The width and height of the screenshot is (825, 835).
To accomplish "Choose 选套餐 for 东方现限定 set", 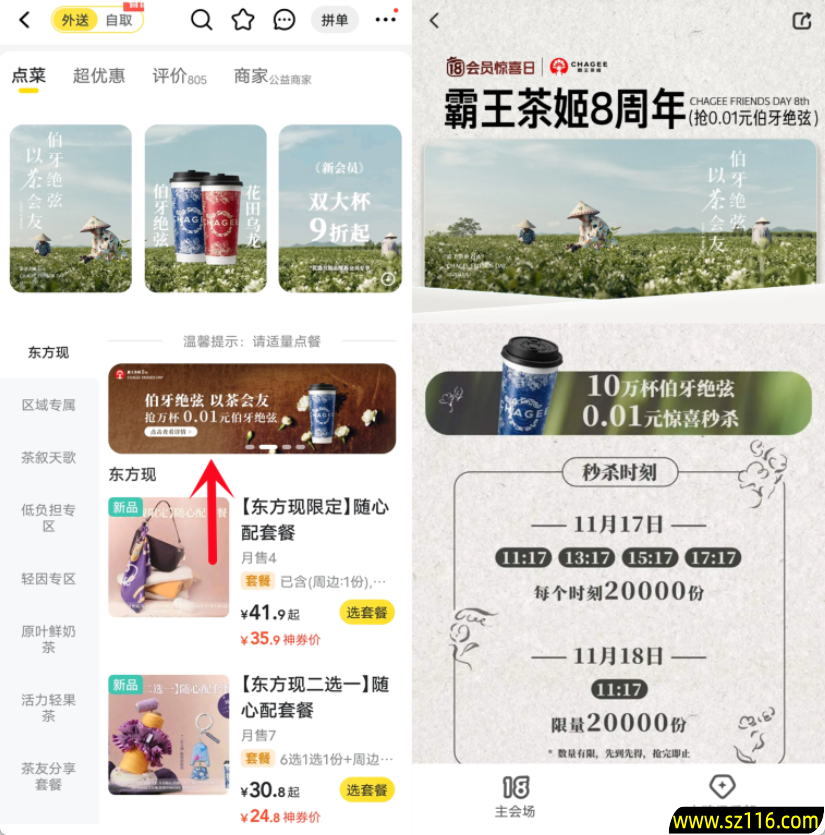I will pyautogui.click(x=367, y=612).
